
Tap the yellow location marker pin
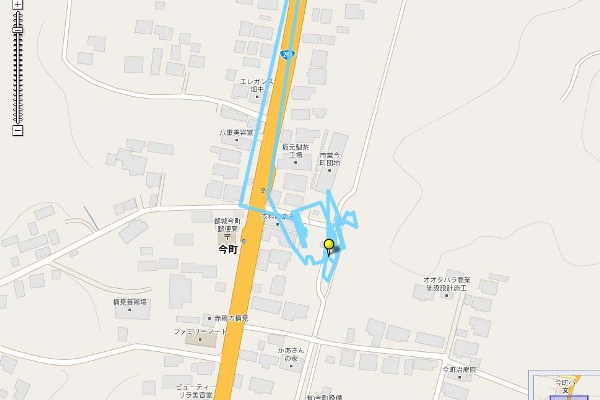[x=328, y=245]
